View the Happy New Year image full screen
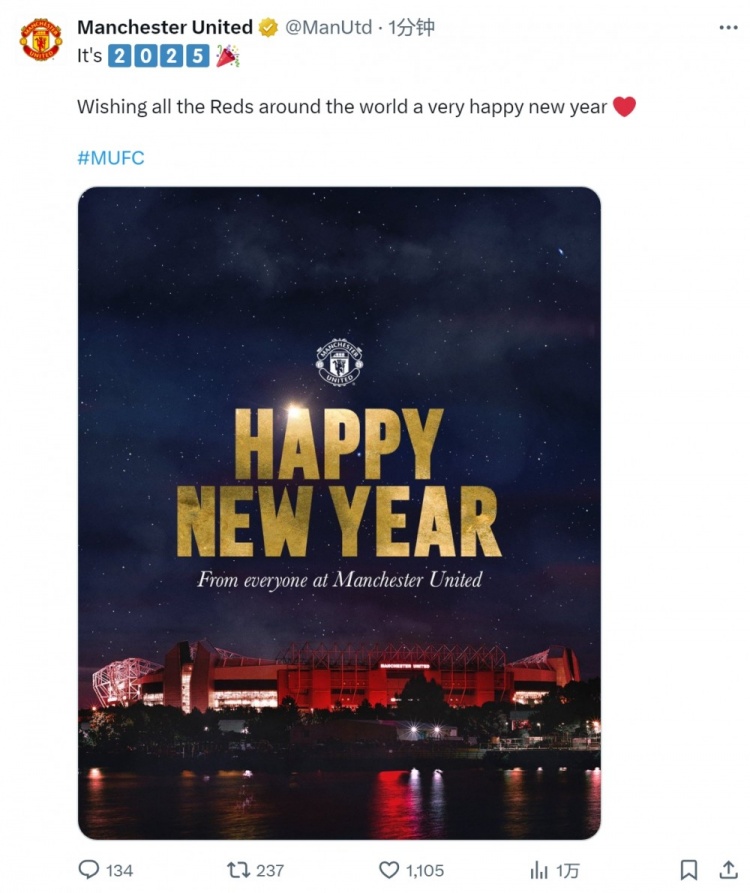Viewport: 750px width, 893px height. (339, 512)
